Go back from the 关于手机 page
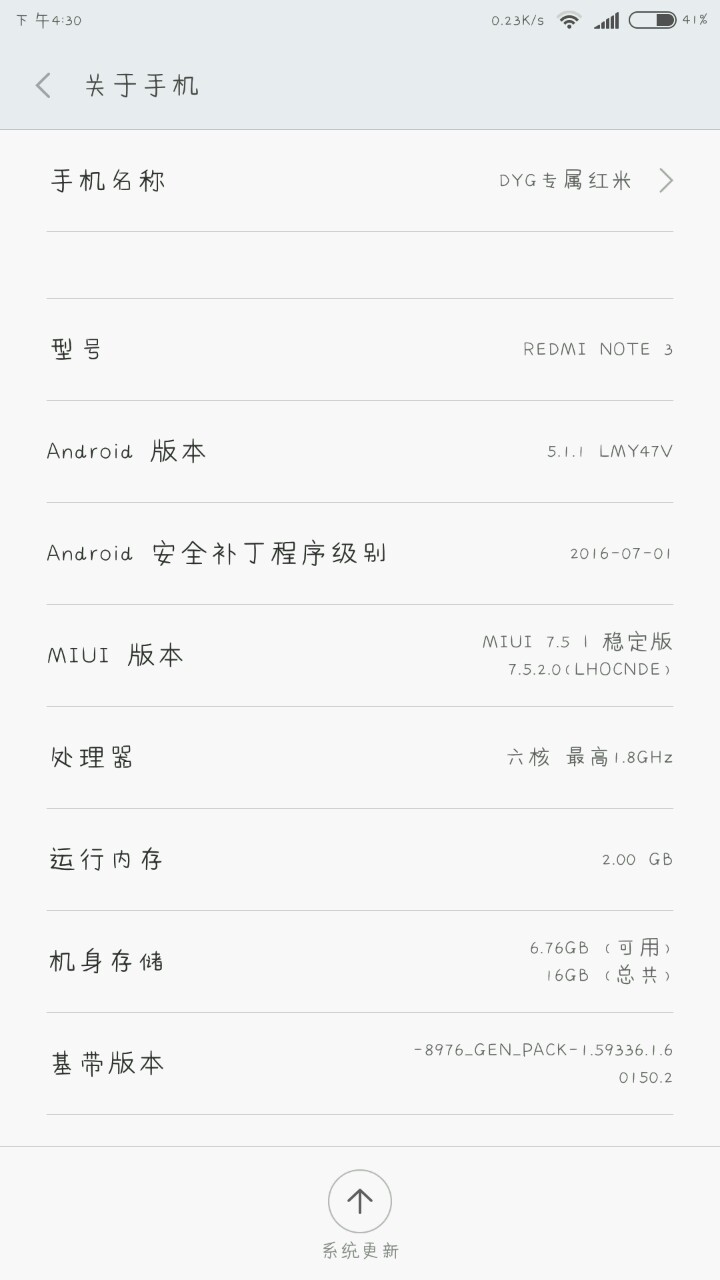The width and height of the screenshot is (720, 1280). coord(43,86)
